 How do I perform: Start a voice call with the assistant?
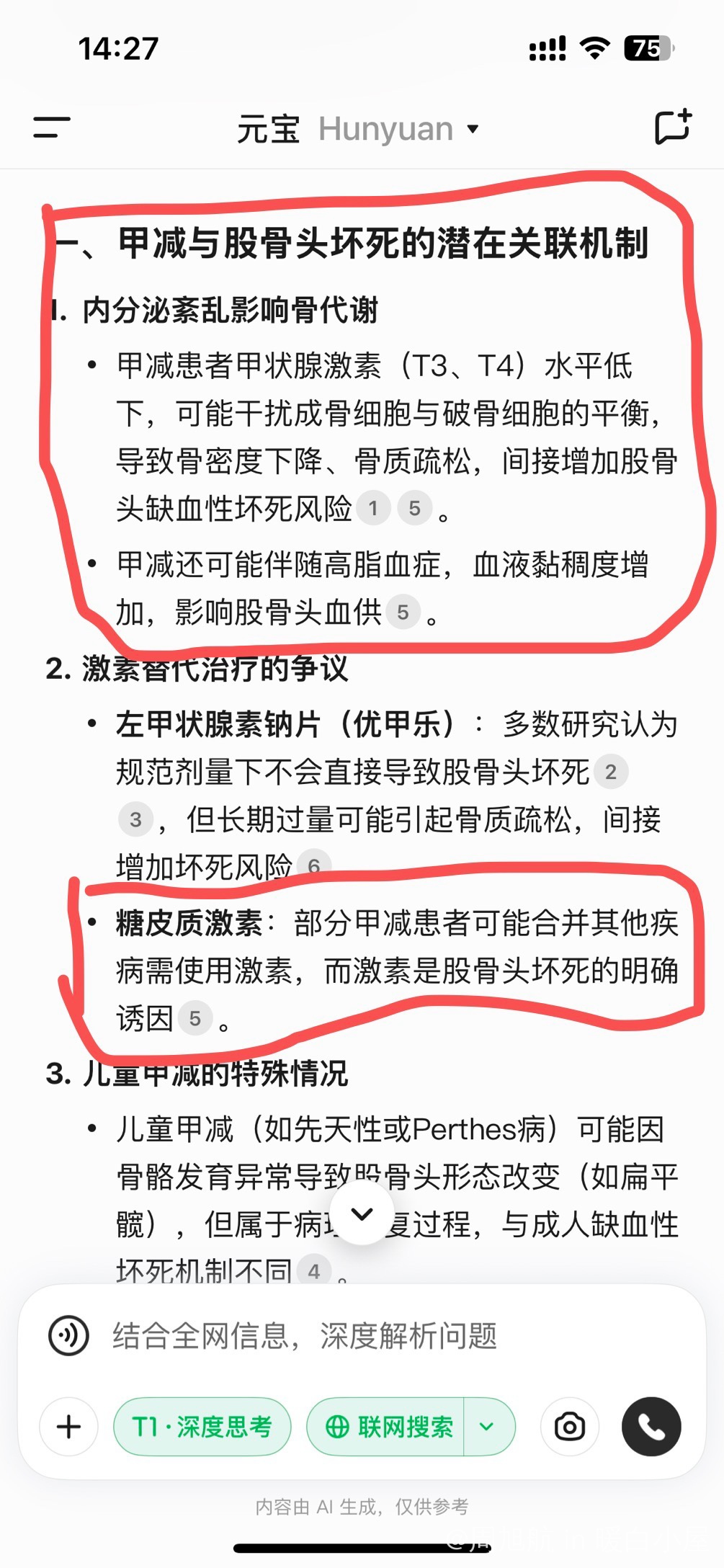(651, 1427)
